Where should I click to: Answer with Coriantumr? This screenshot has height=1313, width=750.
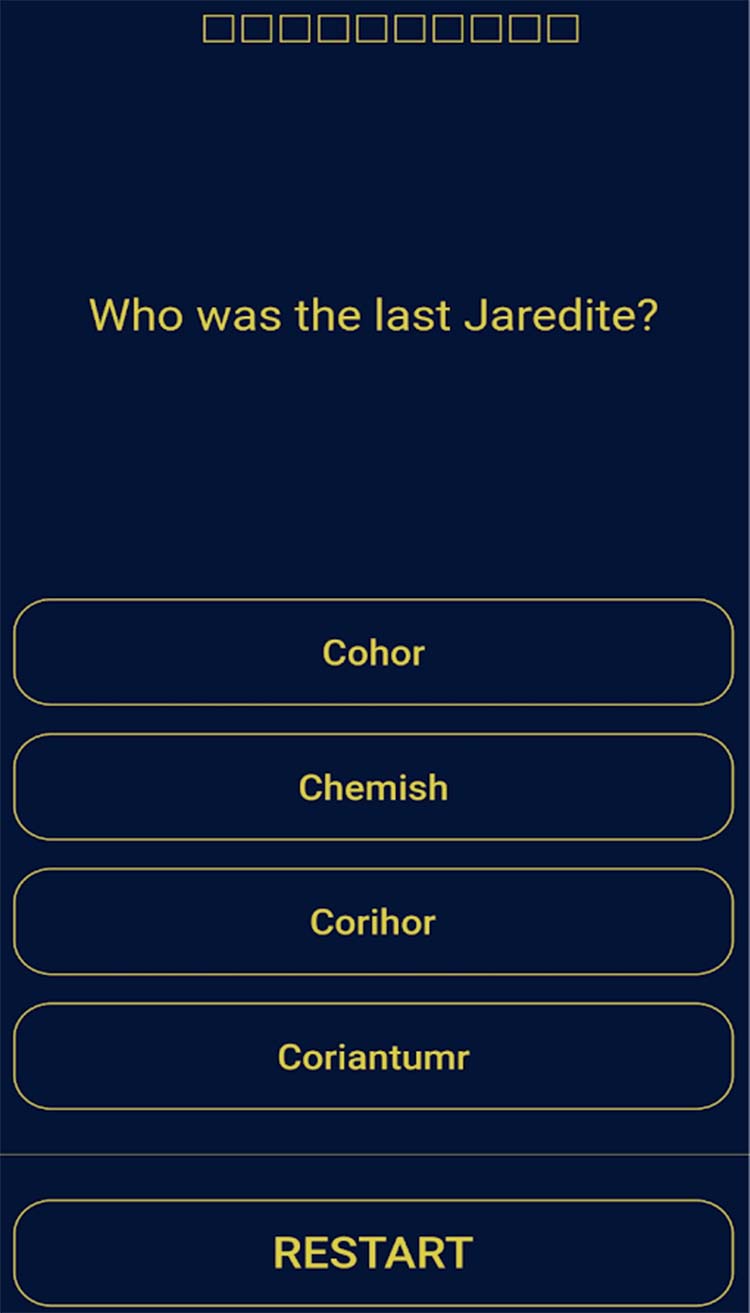373,1056
